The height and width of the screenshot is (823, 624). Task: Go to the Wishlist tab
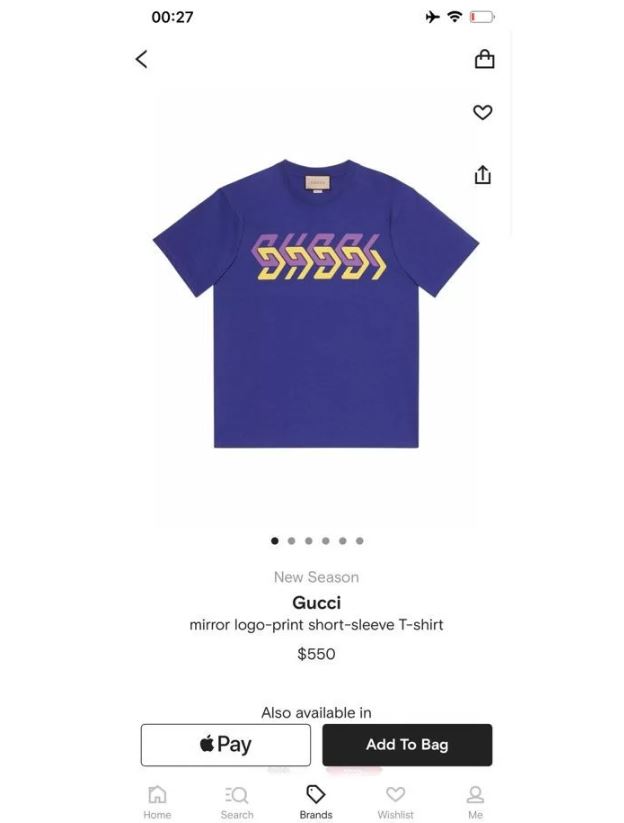pyautogui.click(x=395, y=801)
